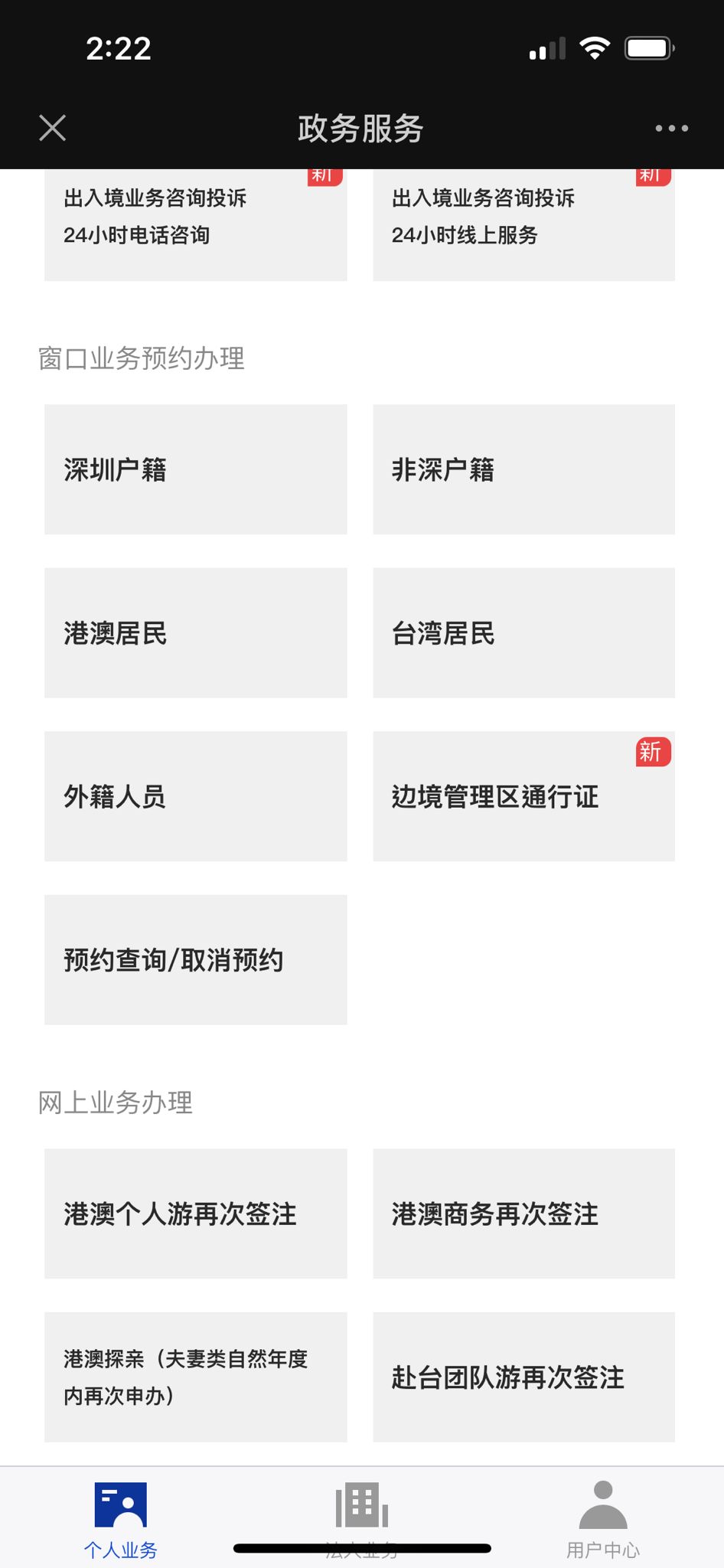Open 港澳探亲 夫妻类 renewal
The image size is (724, 1568).
pos(195,1377)
